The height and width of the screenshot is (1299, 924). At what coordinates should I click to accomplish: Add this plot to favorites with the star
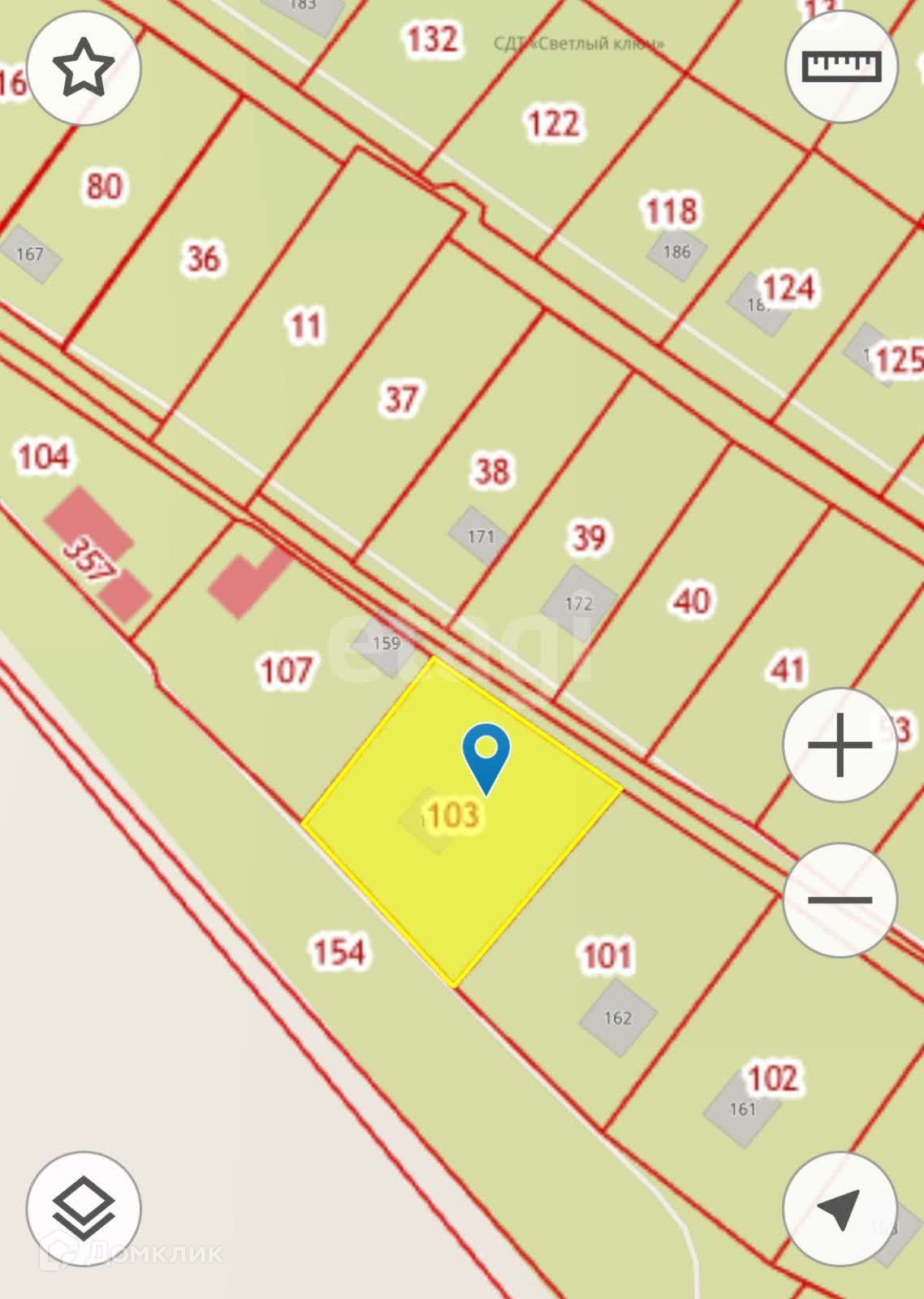pyautogui.click(x=84, y=67)
